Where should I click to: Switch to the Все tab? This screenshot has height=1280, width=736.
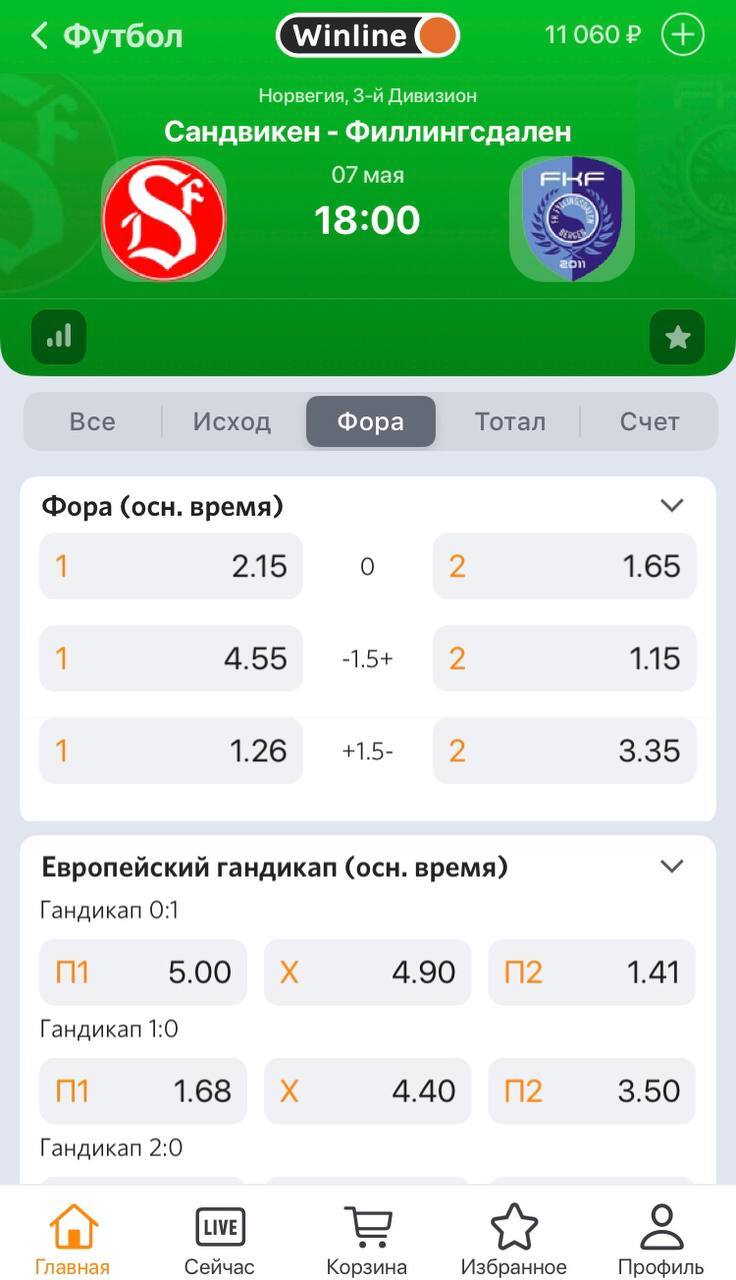[x=92, y=422]
